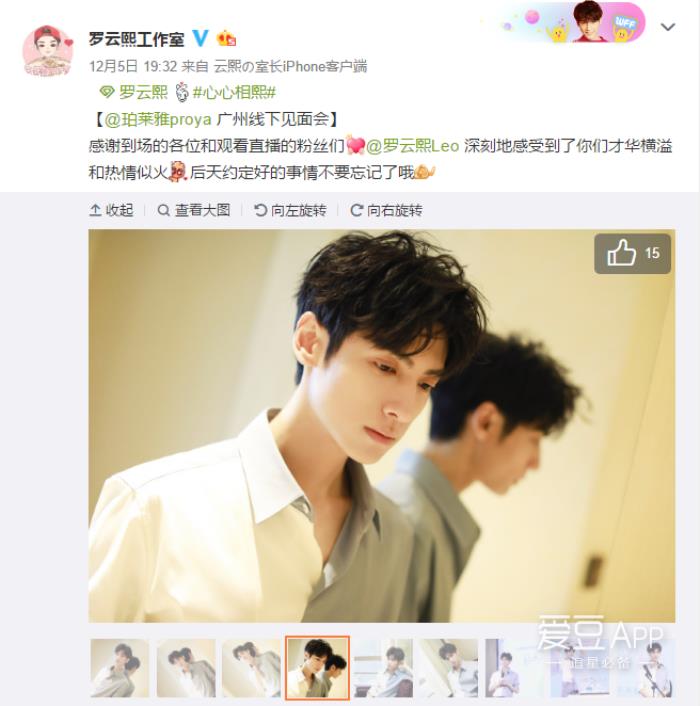Select the highlighted fourth thumbnail
The height and width of the screenshot is (706, 700).
tap(318, 668)
